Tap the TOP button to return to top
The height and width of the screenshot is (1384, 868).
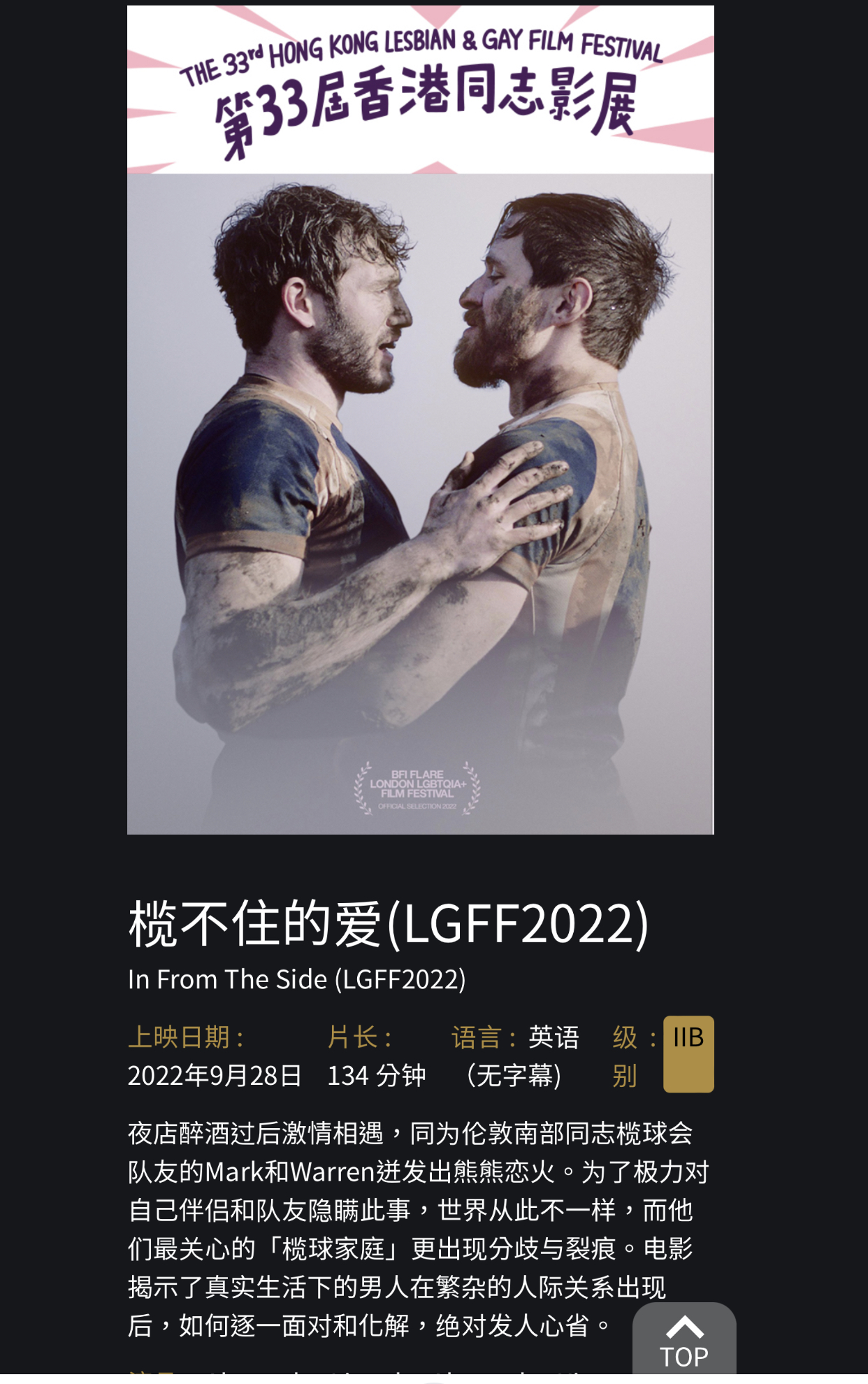click(683, 1343)
